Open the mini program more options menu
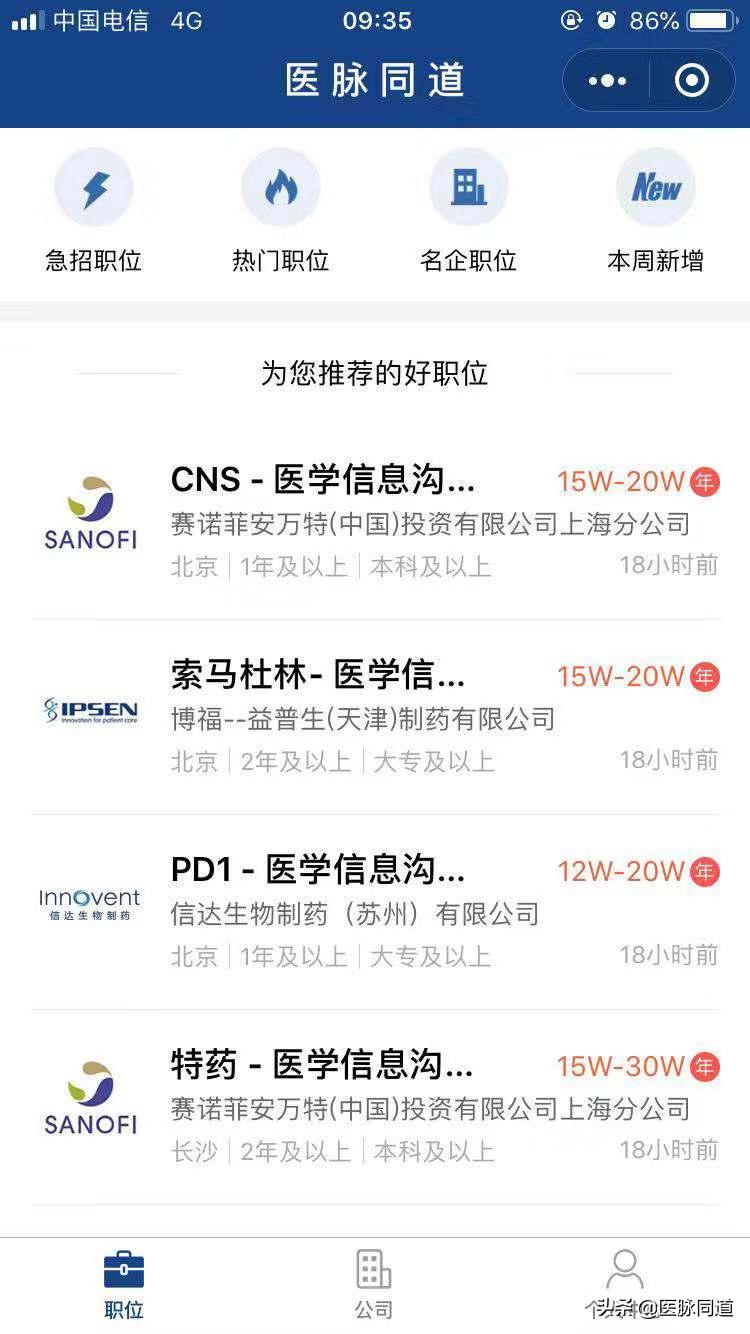This screenshot has width=750, height=1334. coord(607,81)
